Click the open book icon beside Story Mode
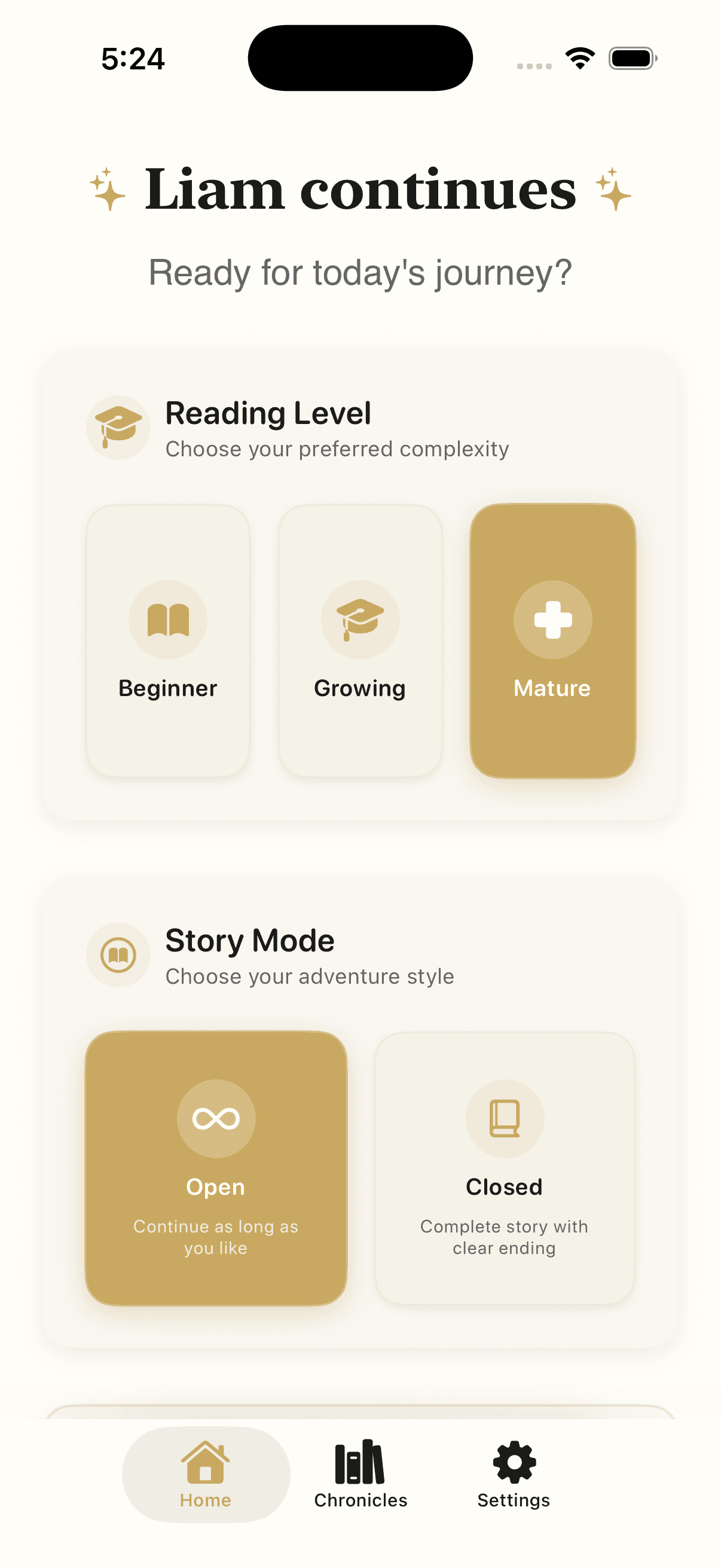The height and width of the screenshot is (1568, 721). point(118,954)
